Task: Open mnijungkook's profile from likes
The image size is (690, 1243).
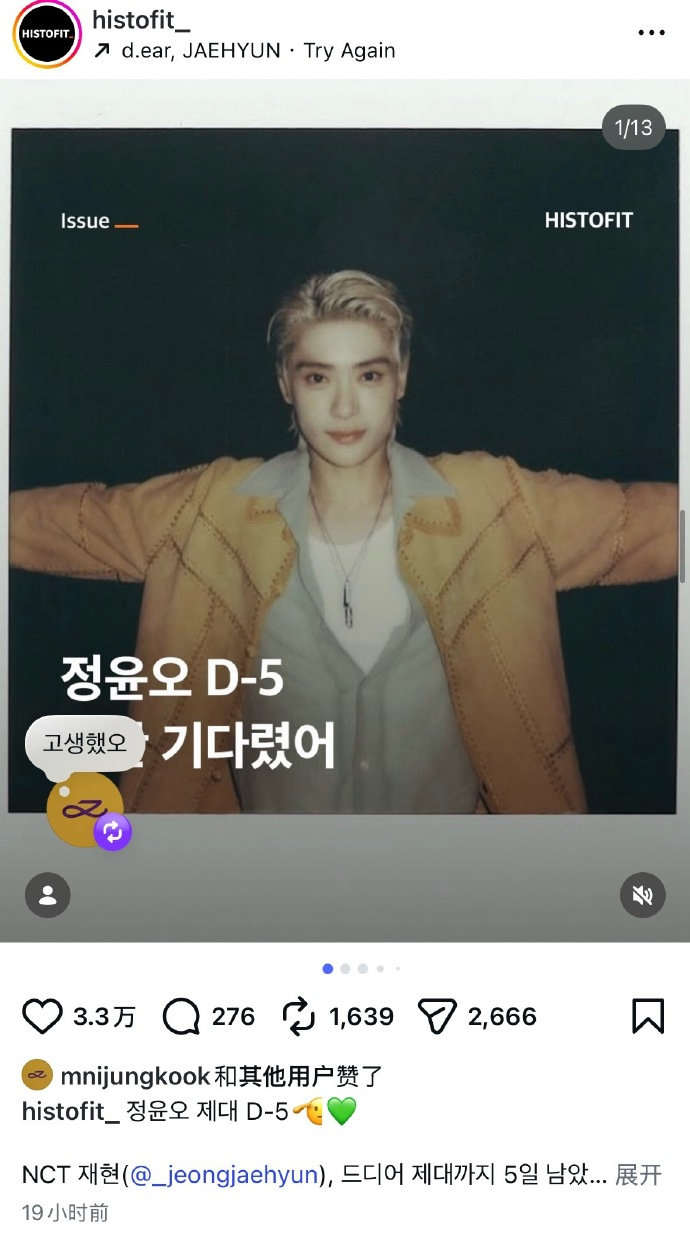Action: tap(135, 1076)
